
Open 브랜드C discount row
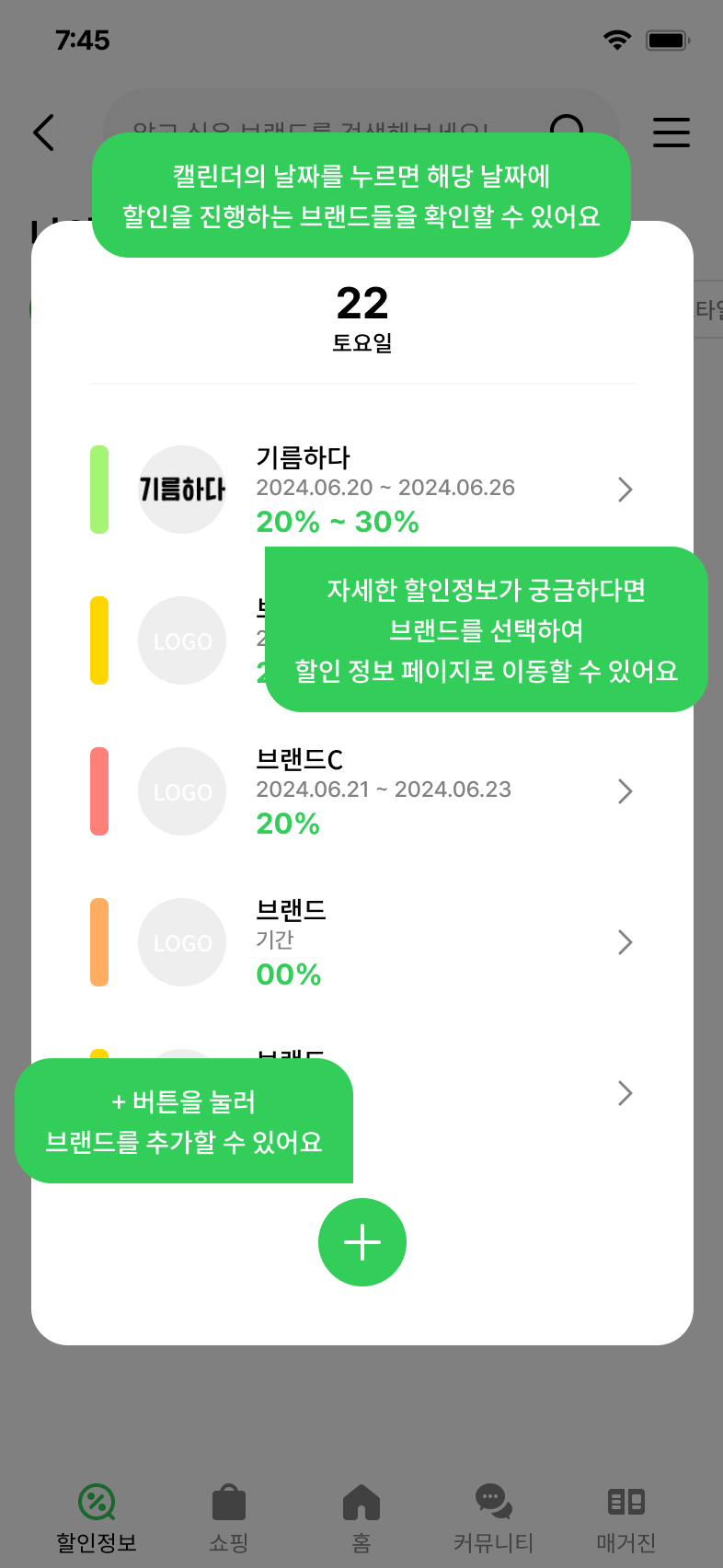click(386, 791)
